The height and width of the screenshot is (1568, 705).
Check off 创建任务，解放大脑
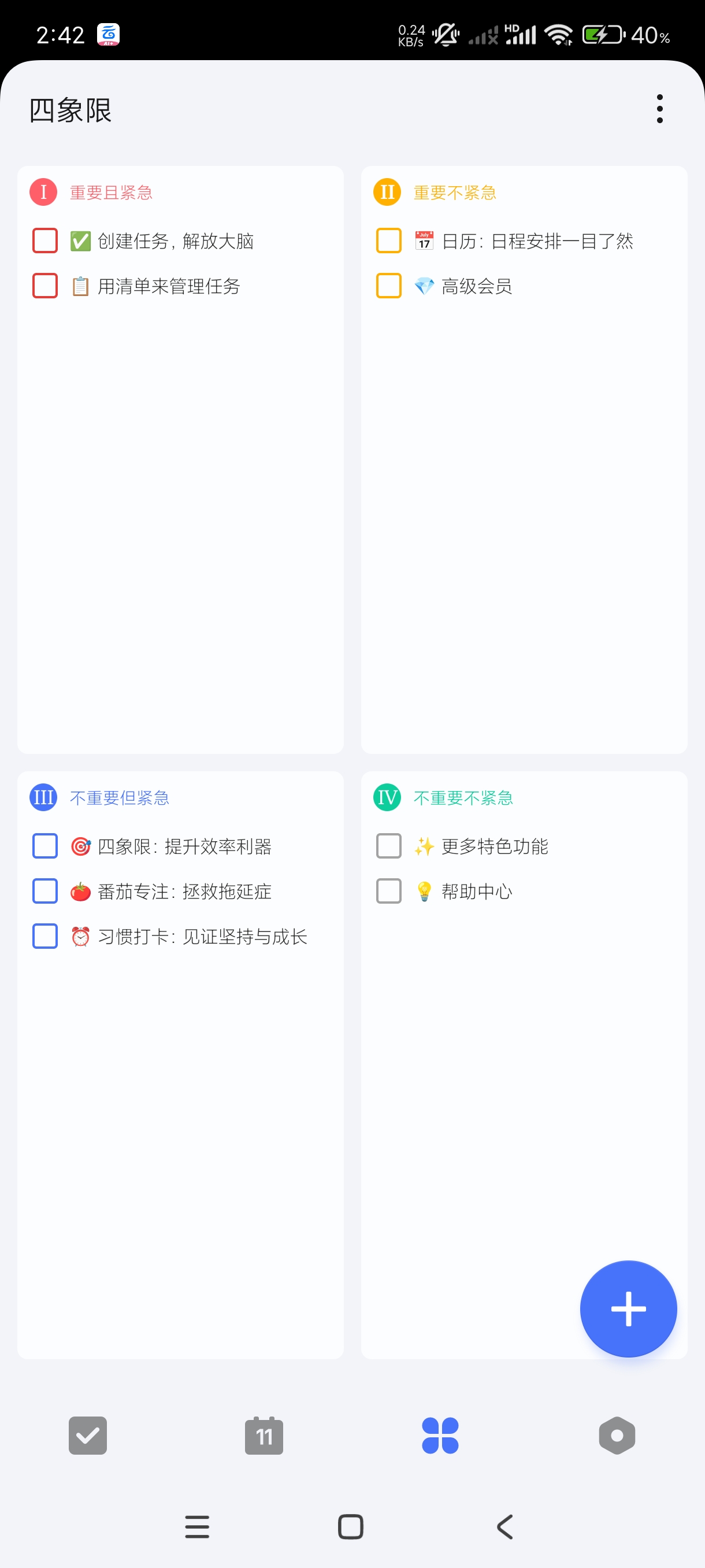(x=45, y=241)
